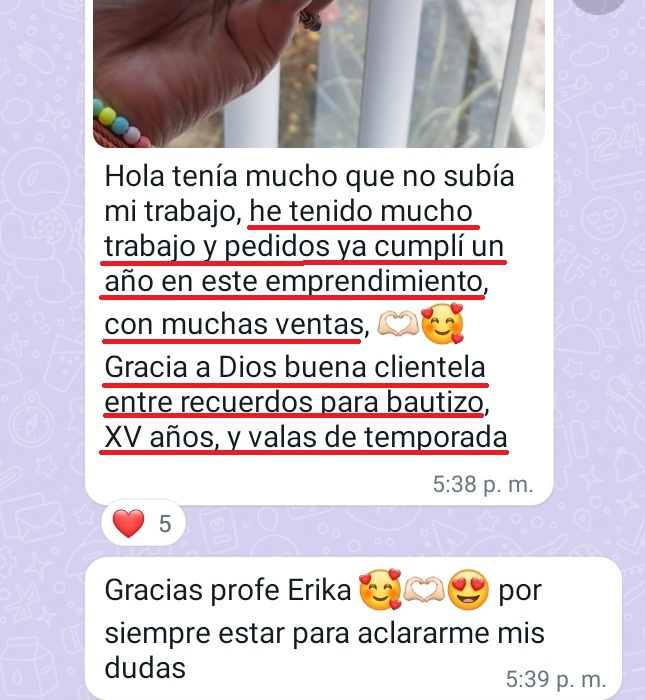Open the photo attached to the message
Viewport: 645px width, 700px height.
tap(318, 72)
